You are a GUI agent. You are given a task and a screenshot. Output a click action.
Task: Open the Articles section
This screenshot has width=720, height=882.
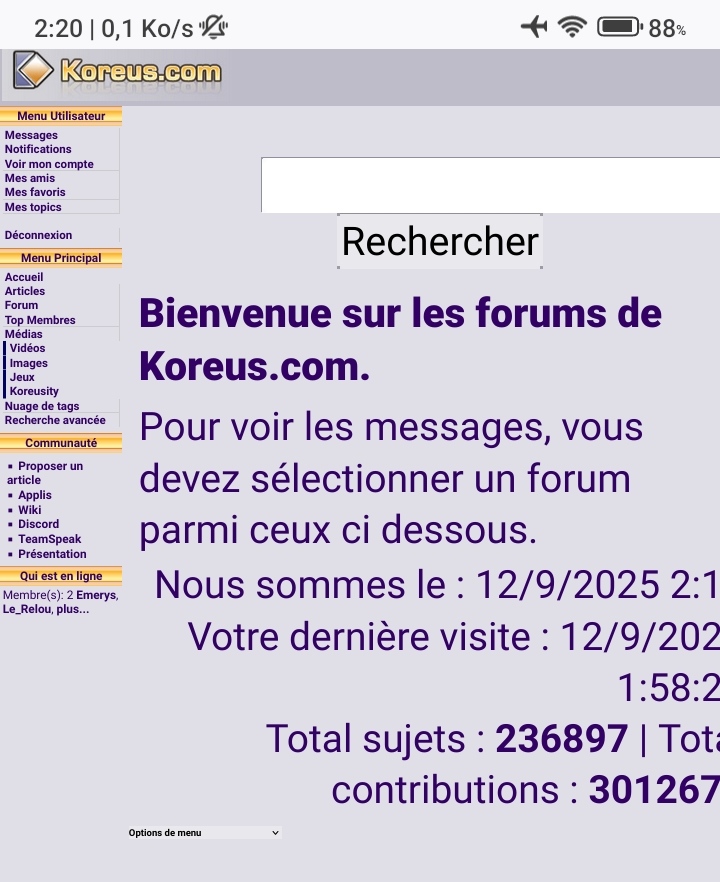25,291
